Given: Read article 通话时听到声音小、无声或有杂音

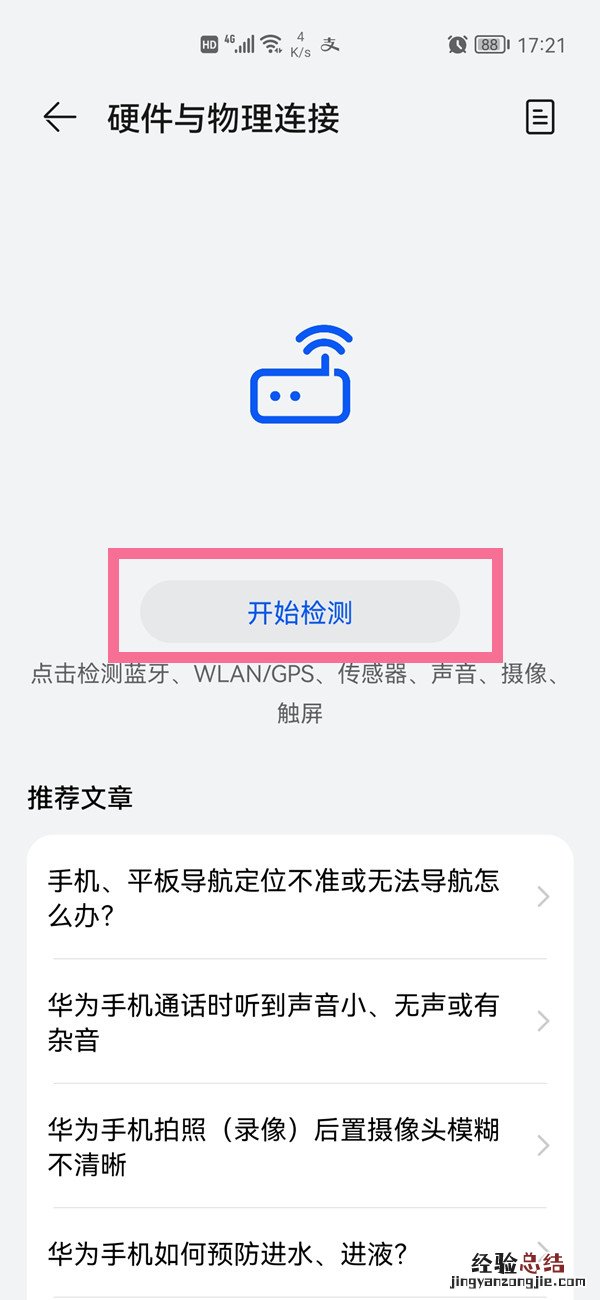Looking at the screenshot, I should tap(300, 1021).
